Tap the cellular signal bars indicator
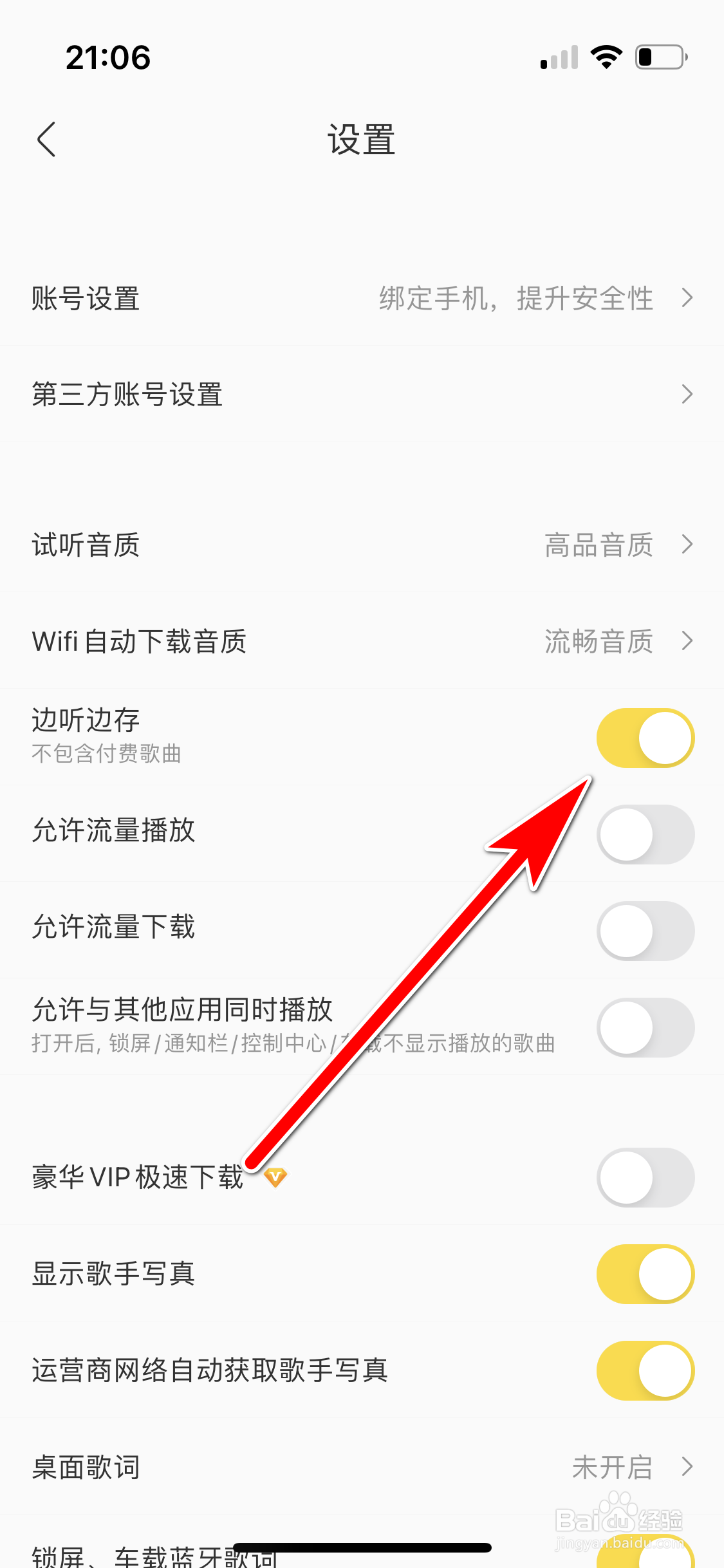Image resolution: width=724 pixels, height=1568 pixels. click(x=557, y=57)
